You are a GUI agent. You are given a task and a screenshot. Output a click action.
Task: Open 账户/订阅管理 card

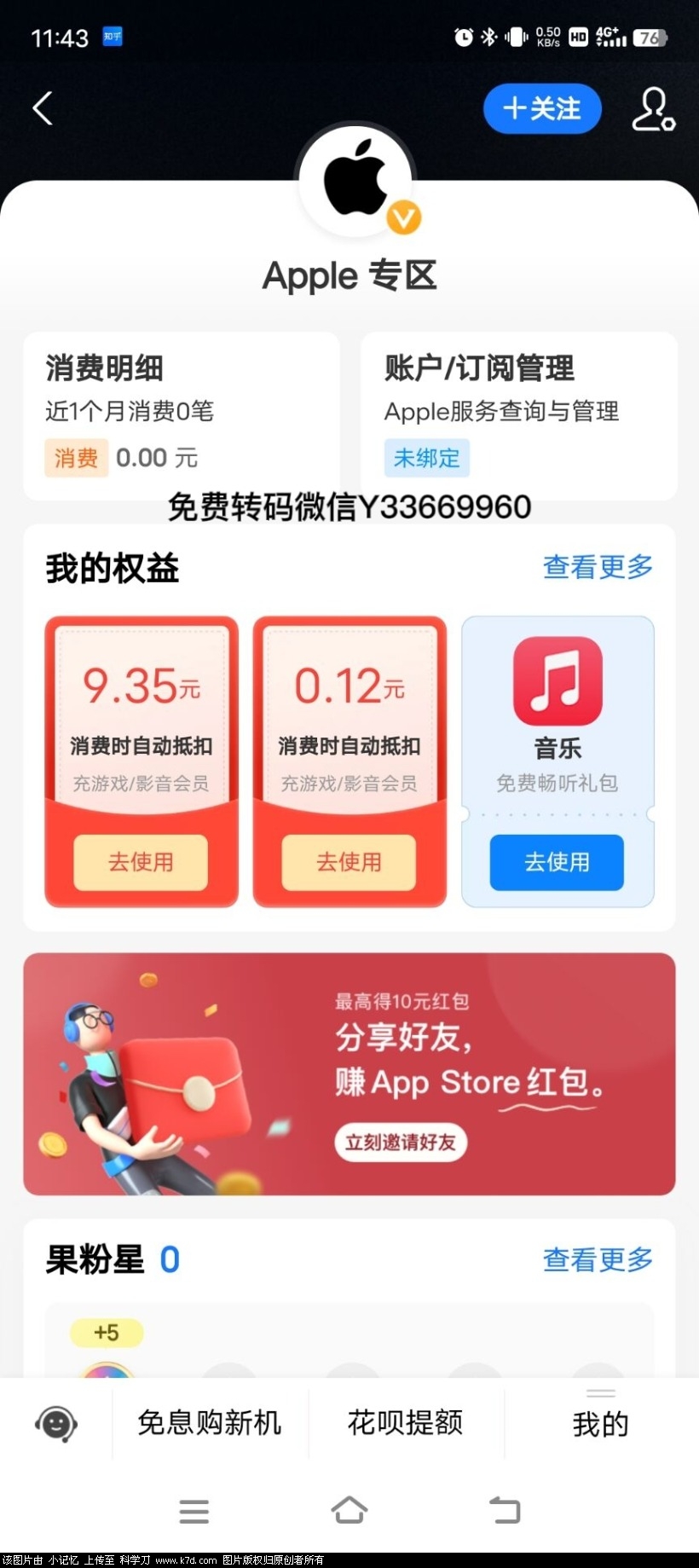(x=518, y=414)
